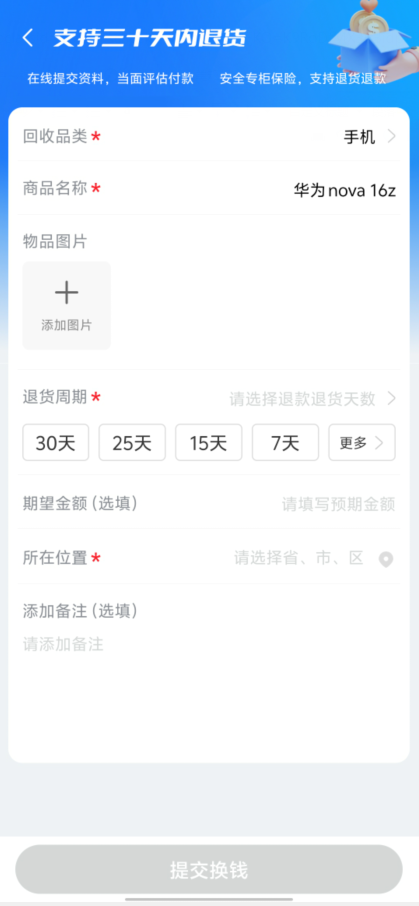
Task: Select the 7天 return period chip
Action: point(285,443)
